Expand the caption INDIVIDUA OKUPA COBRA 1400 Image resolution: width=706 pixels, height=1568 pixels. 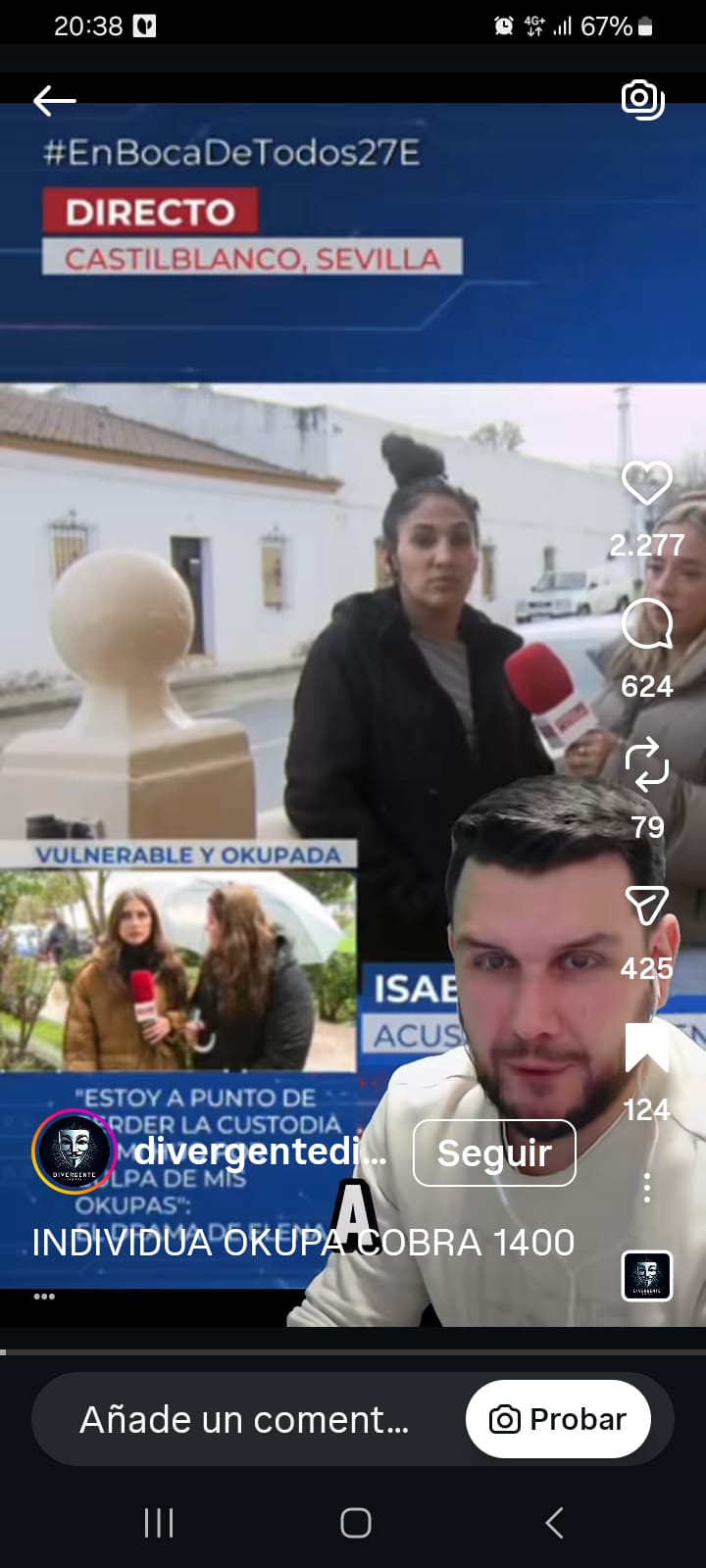coord(303,1243)
